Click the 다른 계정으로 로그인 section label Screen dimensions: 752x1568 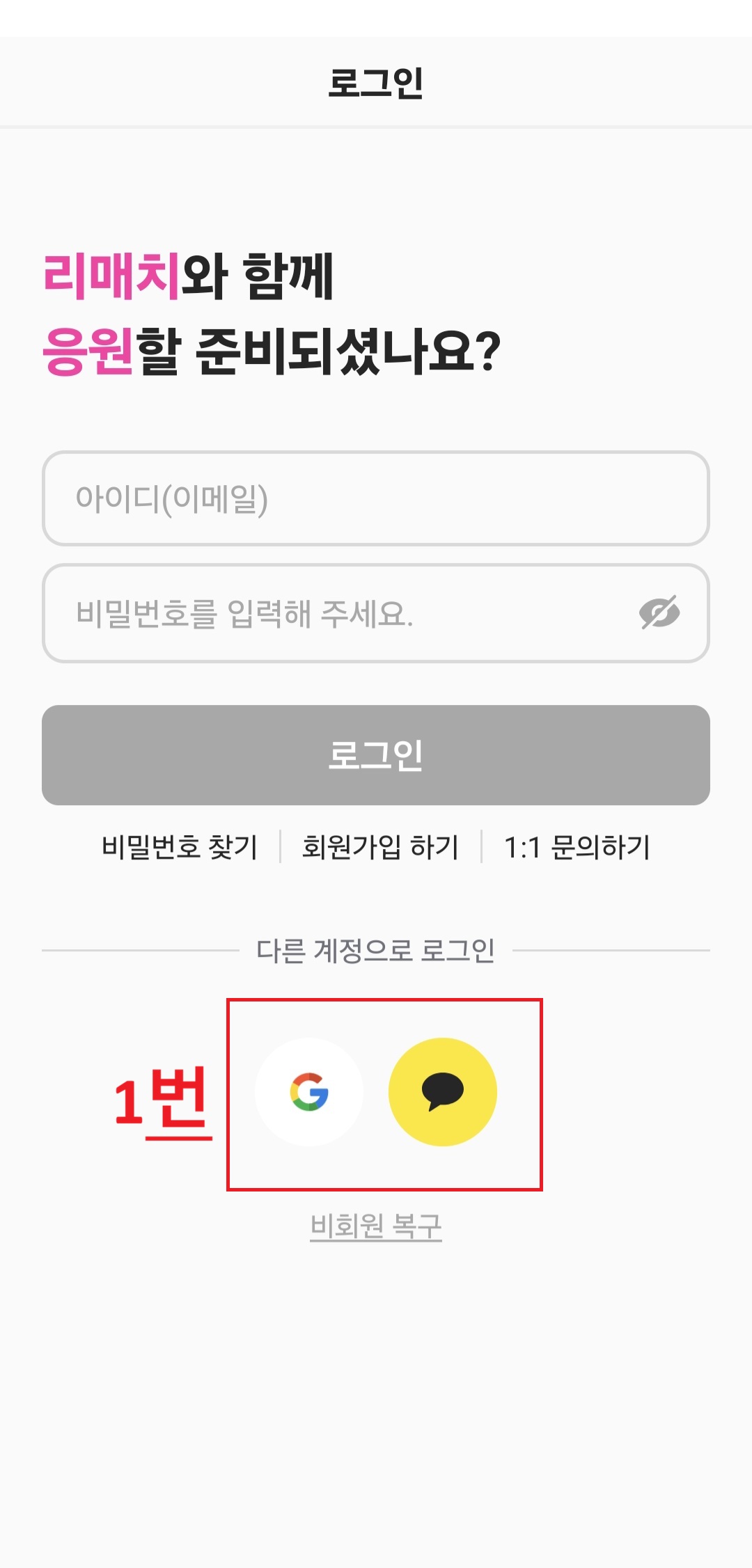coord(376,949)
